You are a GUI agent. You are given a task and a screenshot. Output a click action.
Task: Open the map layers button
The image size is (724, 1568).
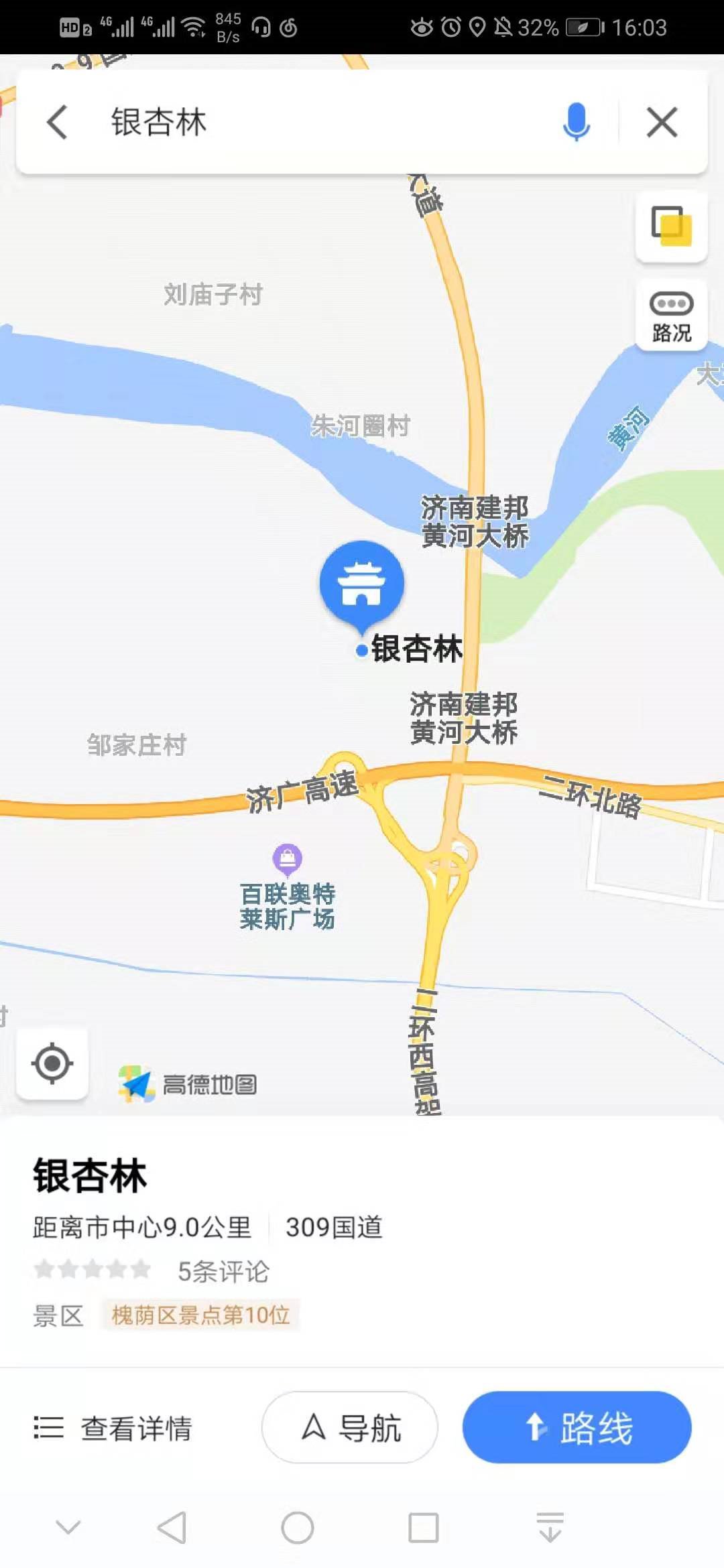671,226
